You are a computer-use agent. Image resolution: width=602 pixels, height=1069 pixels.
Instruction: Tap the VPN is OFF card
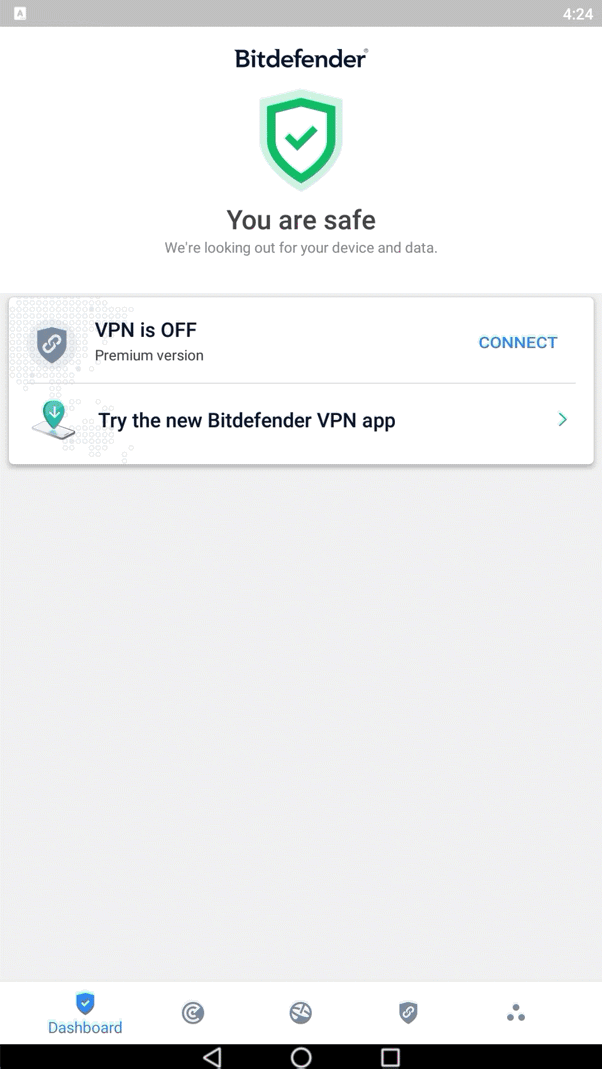[301, 342]
